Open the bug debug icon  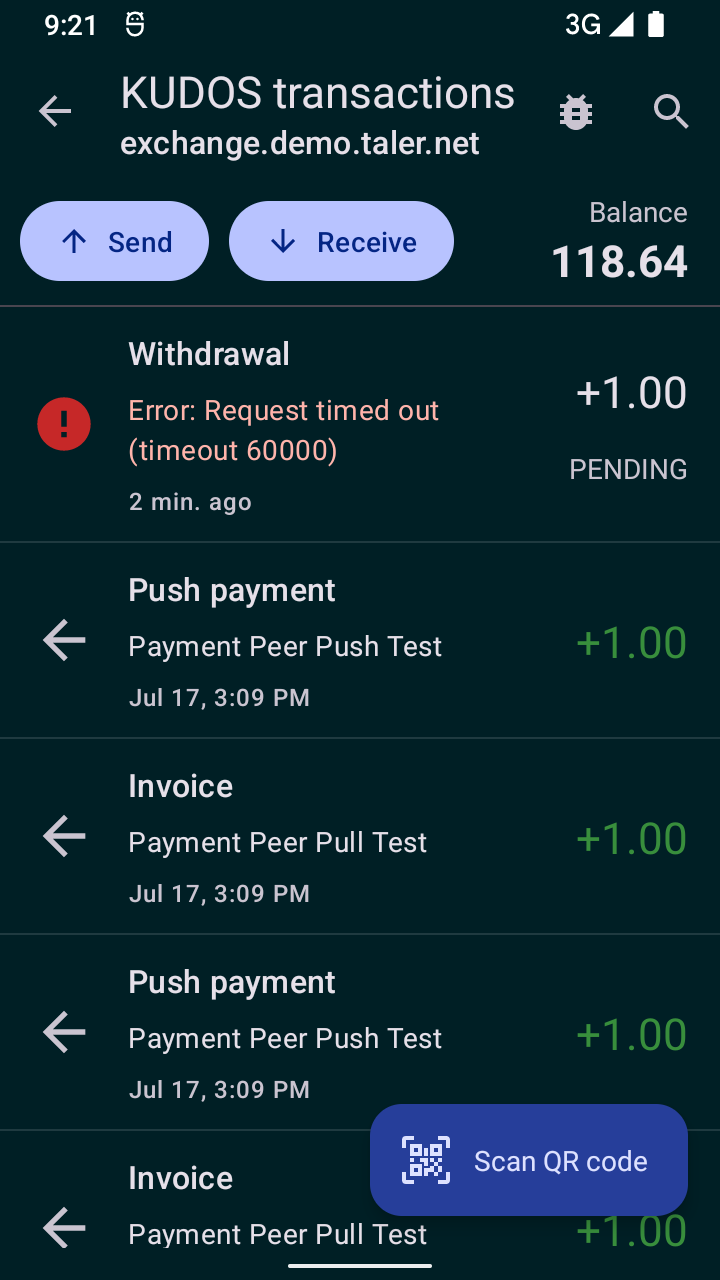(575, 112)
